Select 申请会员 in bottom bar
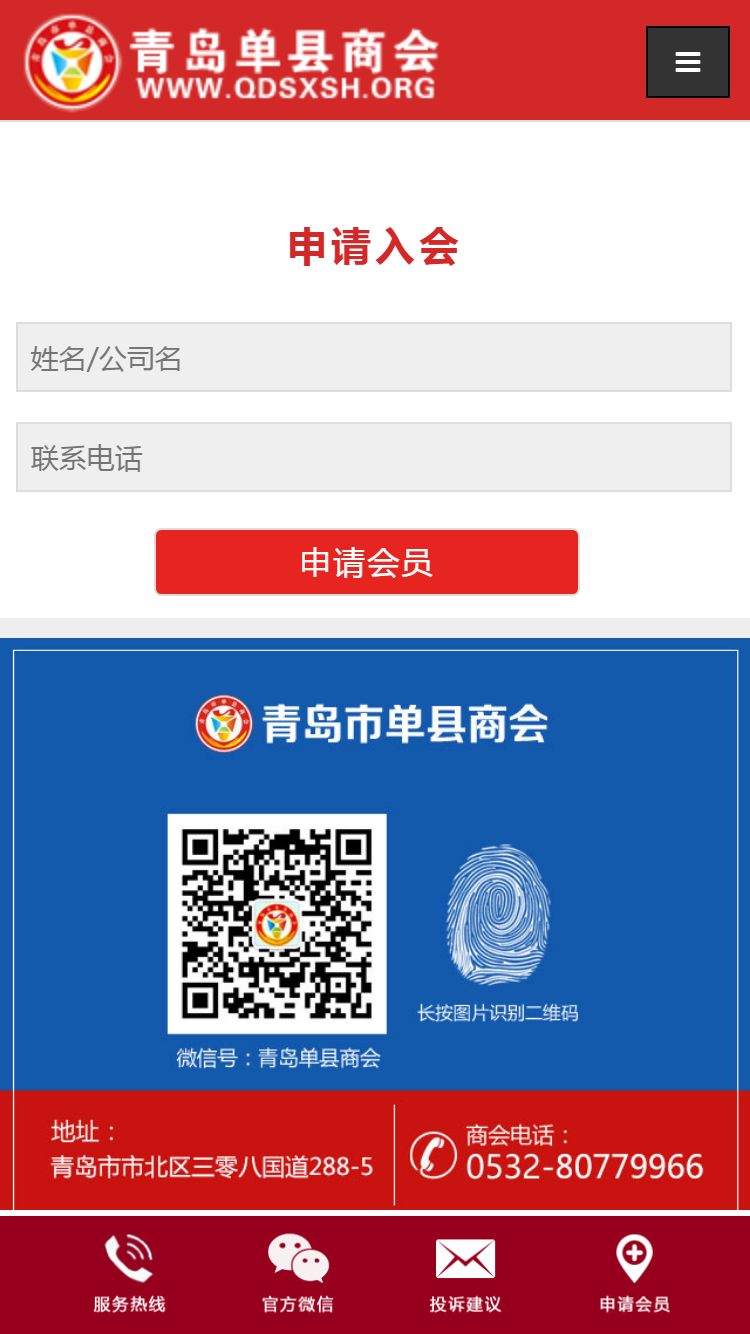The height and width of the screenshot is (1334, 750). coord(634,1272)
